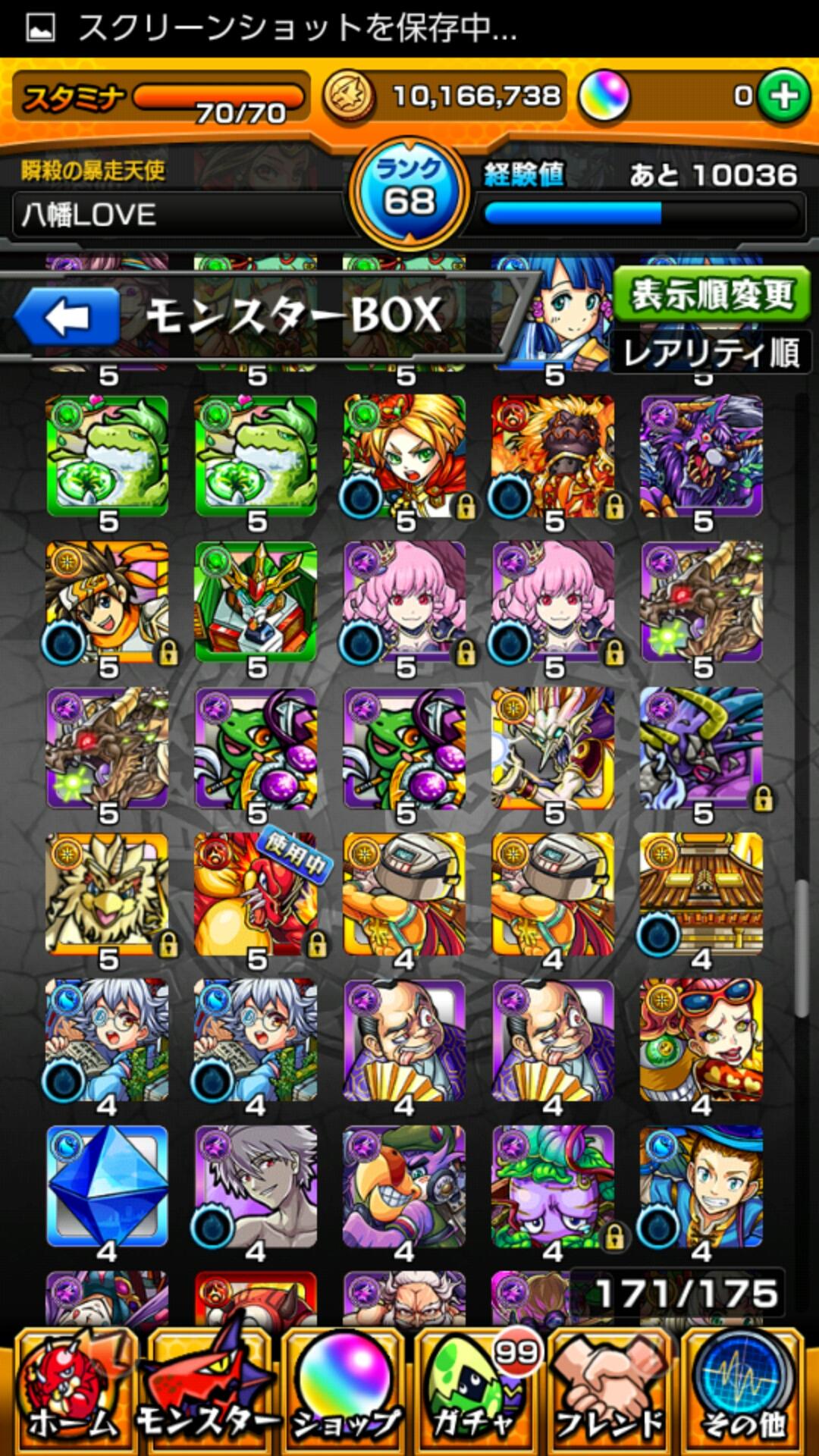The height and width of the screenshot is (1456, 819).
Task: Select the shirtless silver-haired man monster
Action: click(256, 1186)
